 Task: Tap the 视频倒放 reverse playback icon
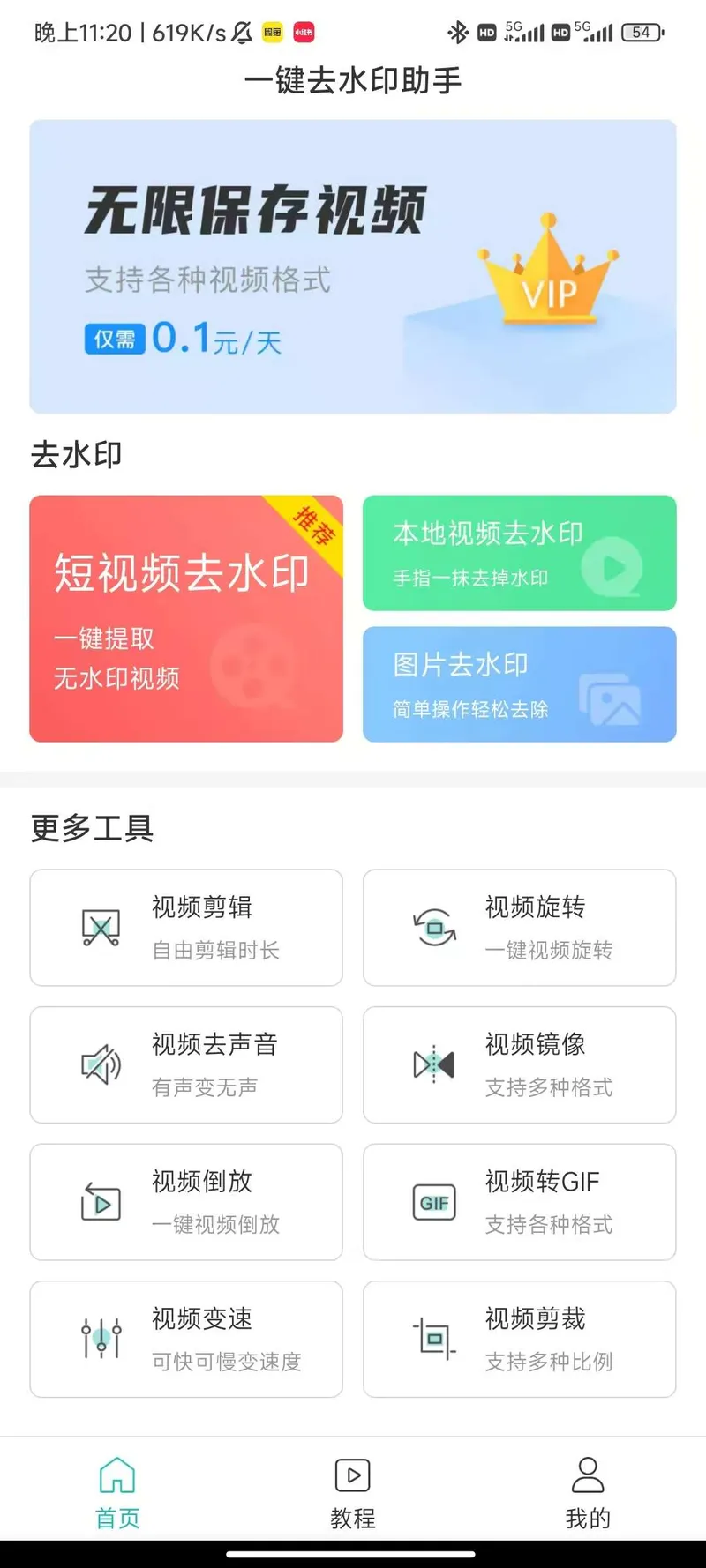point(100,1201)
